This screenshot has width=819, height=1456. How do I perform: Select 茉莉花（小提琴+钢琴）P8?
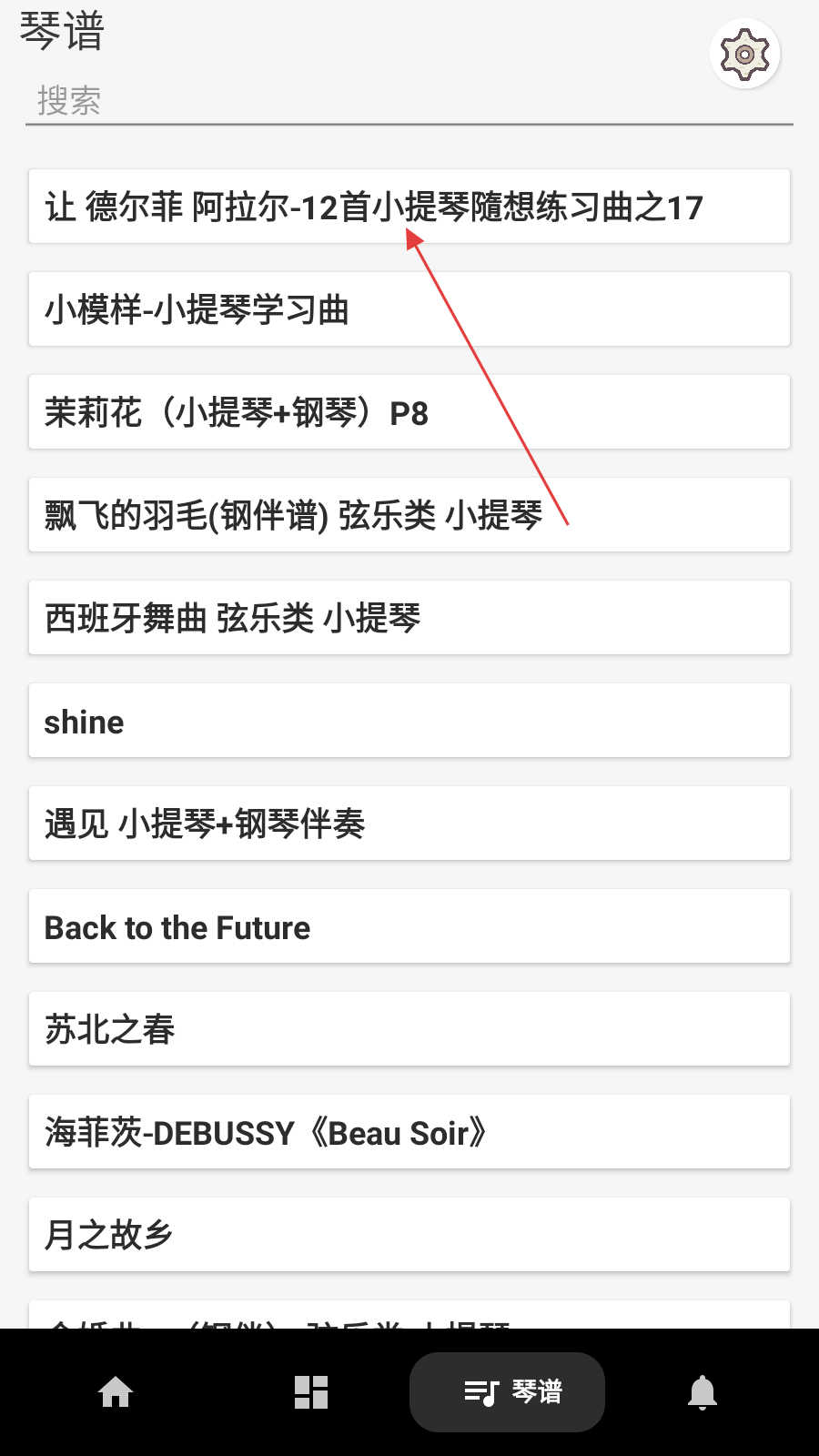tap(409, 412)
